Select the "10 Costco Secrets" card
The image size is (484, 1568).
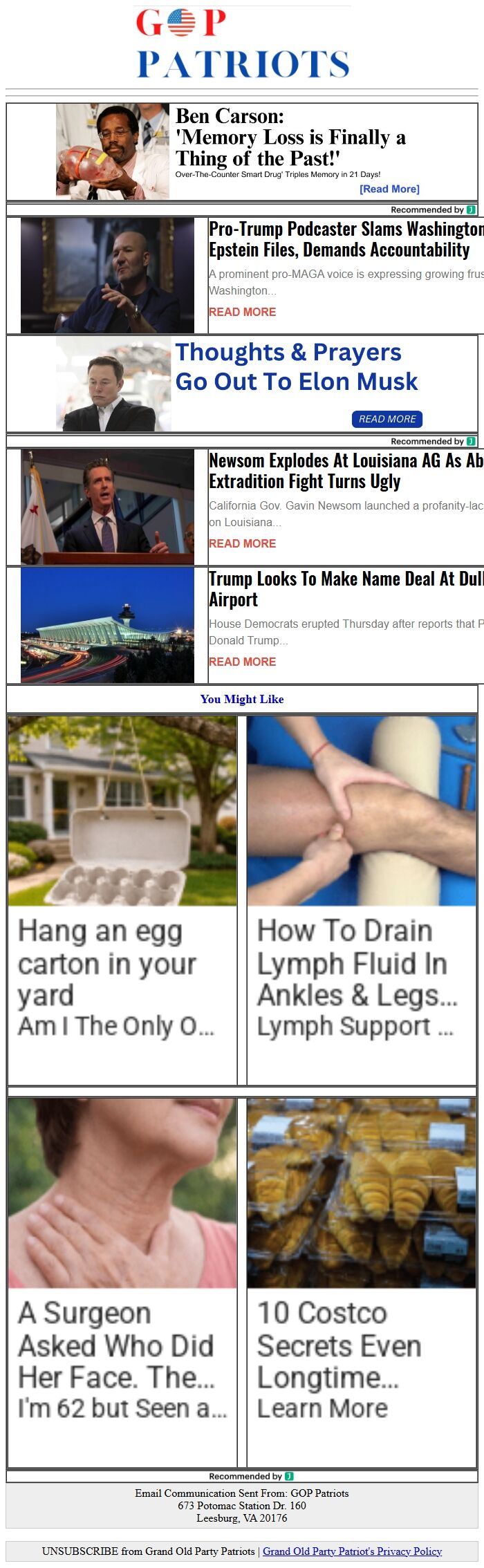click(362, 1281)
